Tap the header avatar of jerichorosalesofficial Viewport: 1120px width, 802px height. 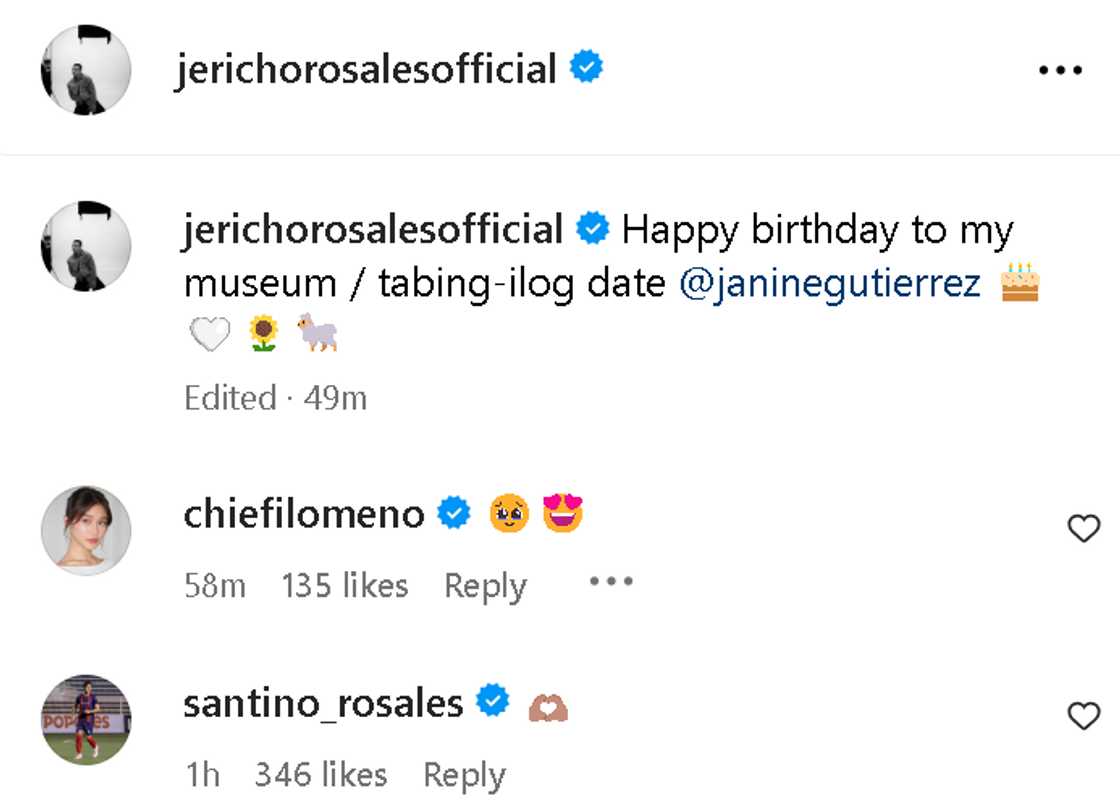[x=86, y=71]
